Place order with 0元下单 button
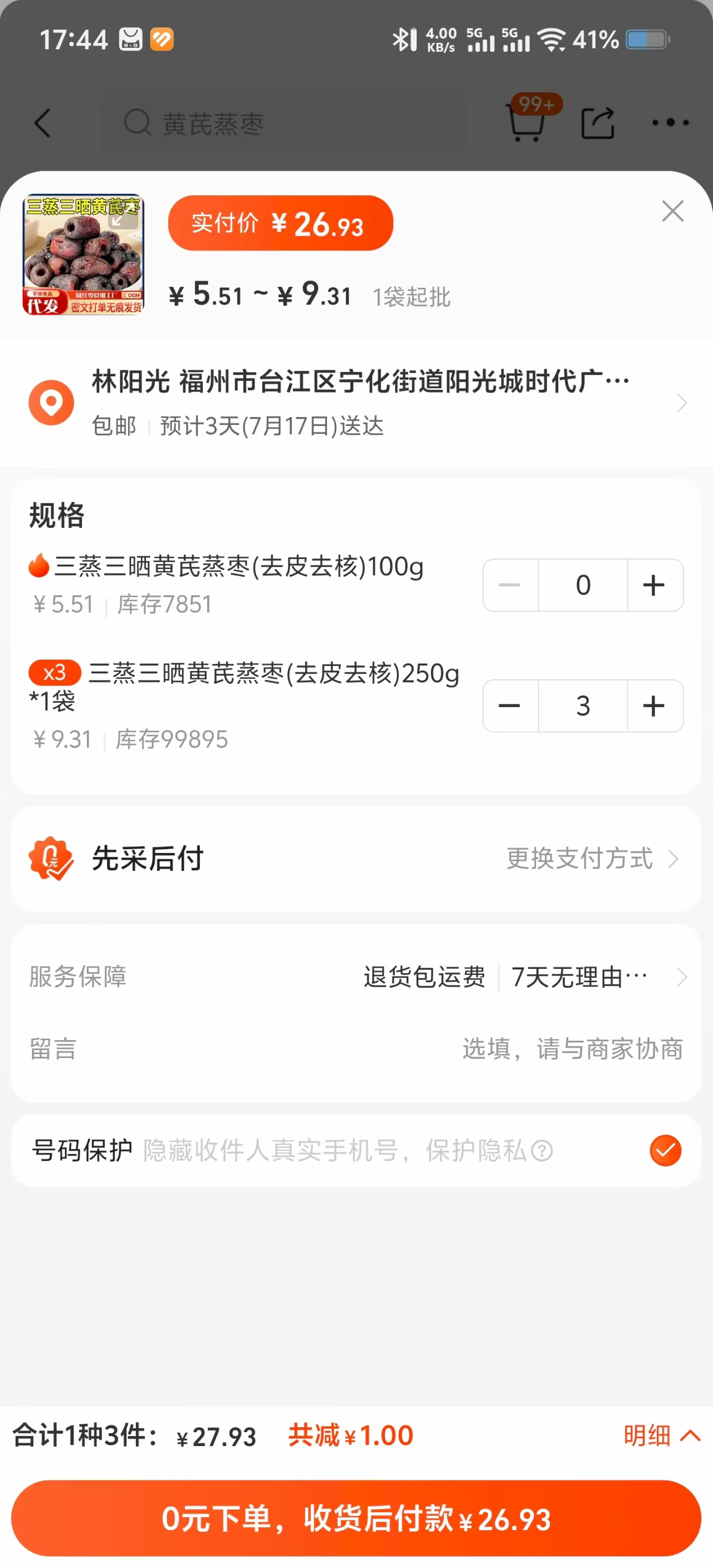713x1568 pixels. pyautogui.click(x=356, y=1518)
